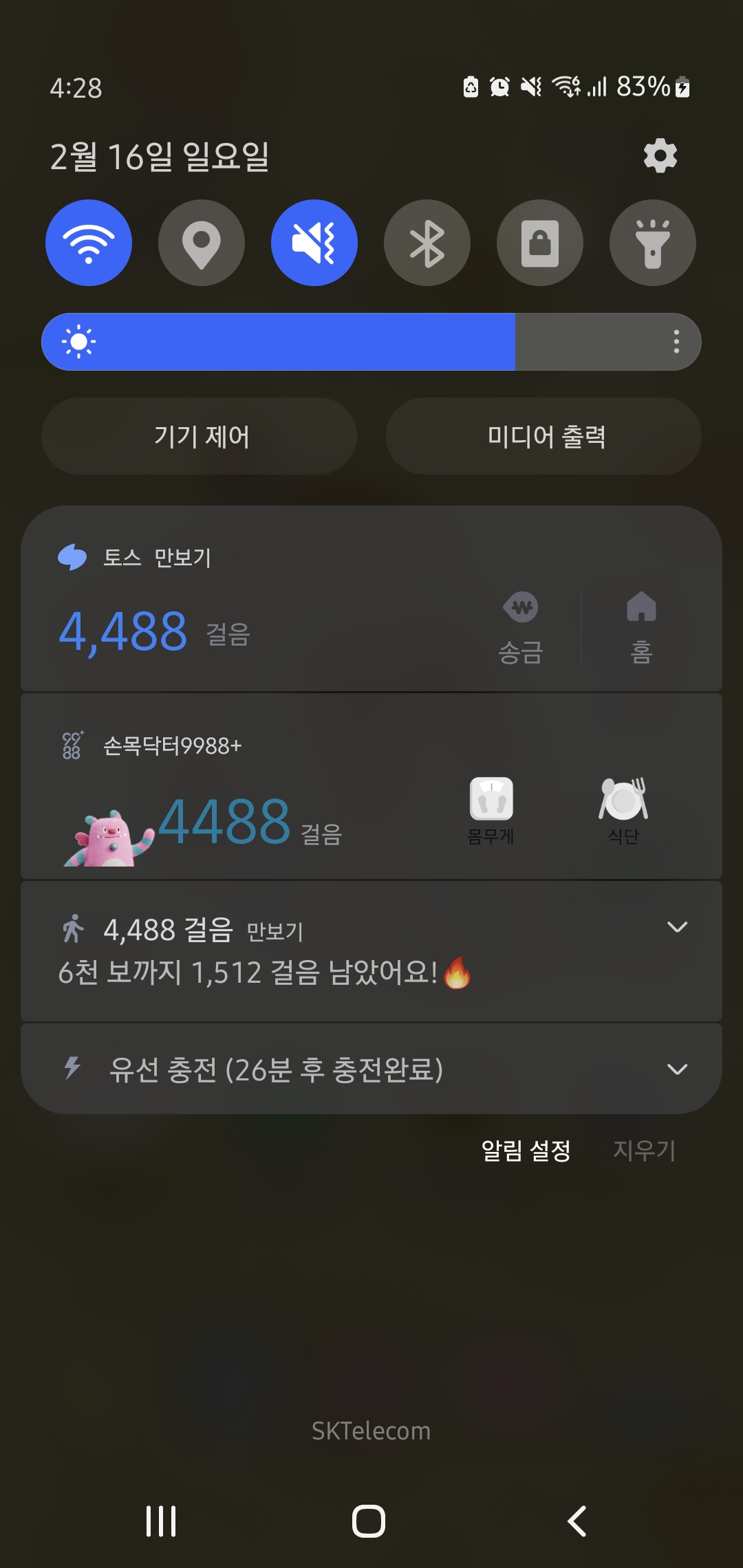Open brightness more options menu

(677, 342)
